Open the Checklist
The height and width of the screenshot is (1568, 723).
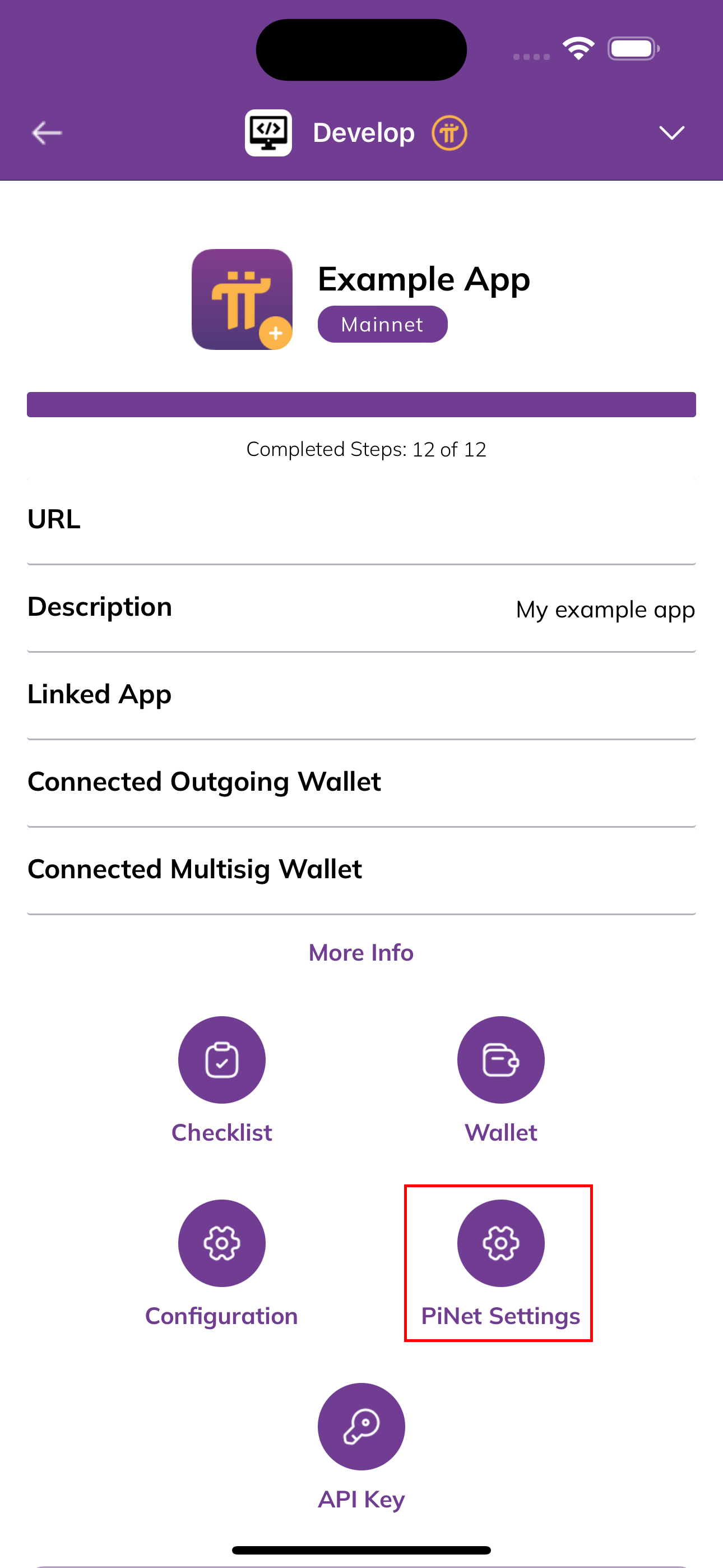[x=221, y=1060]
